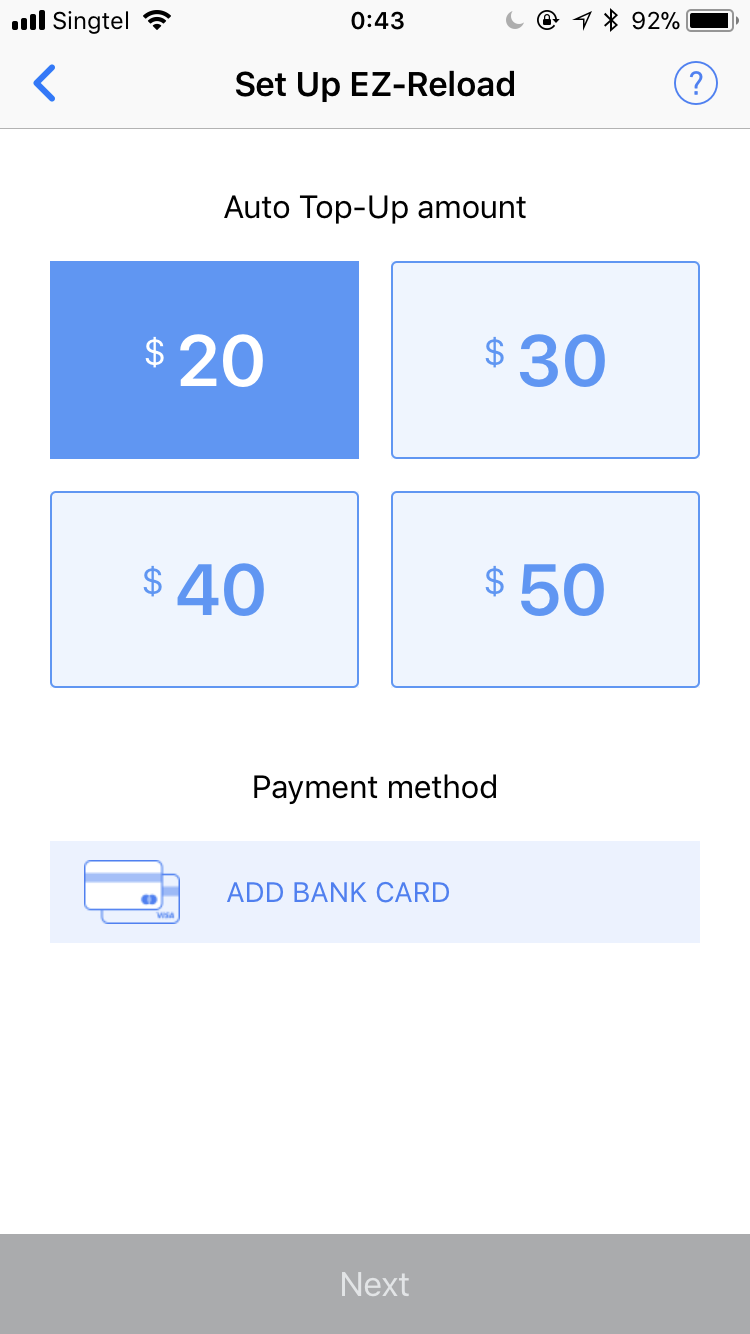Choose the $30 auto top-up amount

545,360
